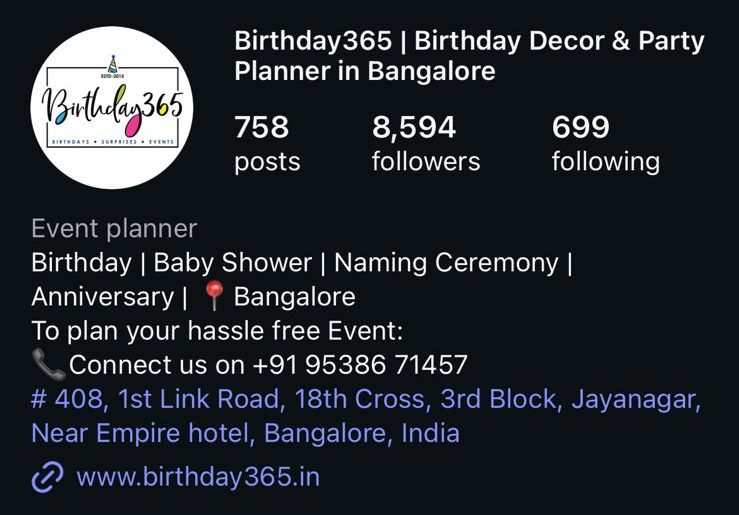Jump to the 758 posts
The width and height of the screenshot is (739, 515).
266,144
